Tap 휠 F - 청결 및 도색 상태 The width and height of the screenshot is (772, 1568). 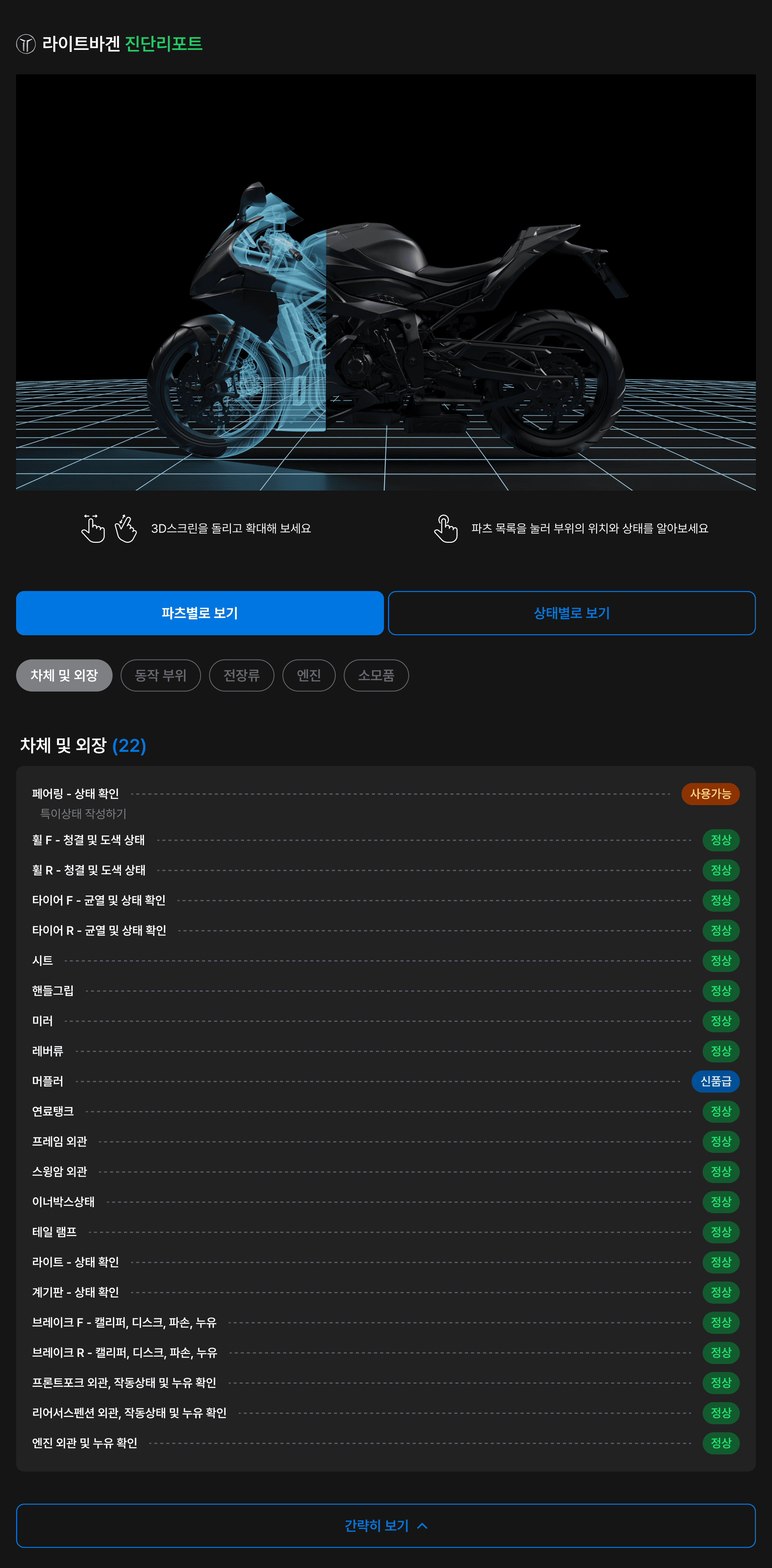(88, 840)
